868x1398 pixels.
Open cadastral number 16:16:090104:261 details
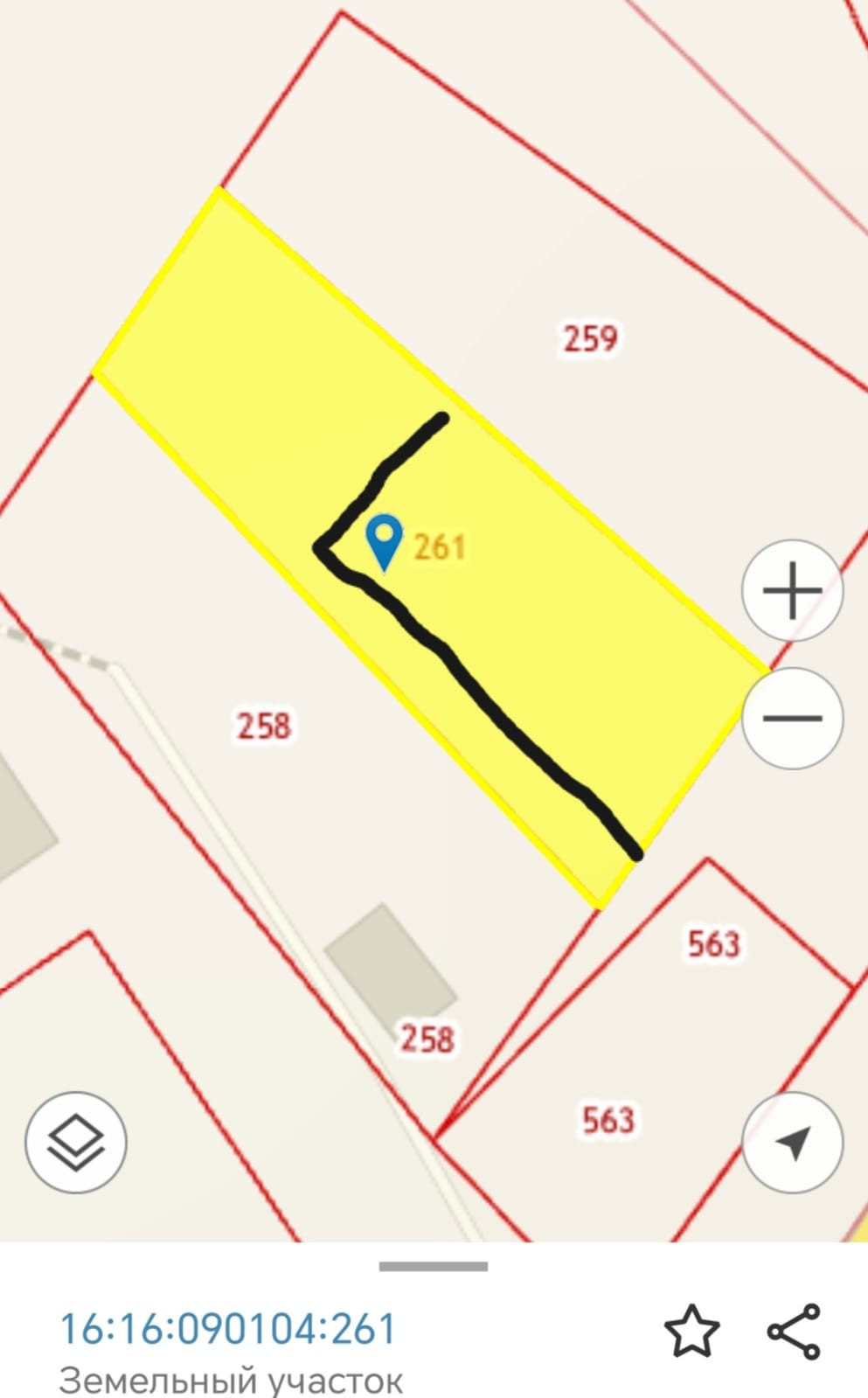pyautogui.click(x=227, y=1329)
